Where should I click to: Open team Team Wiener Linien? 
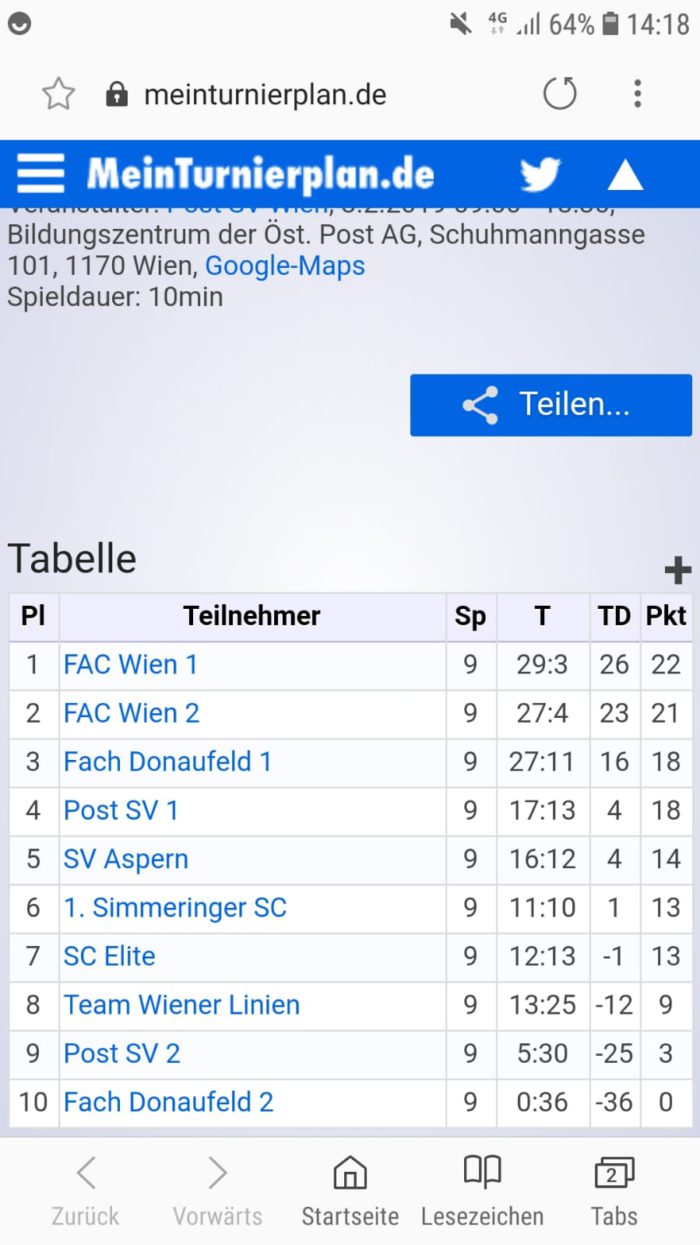point(182,1005)
